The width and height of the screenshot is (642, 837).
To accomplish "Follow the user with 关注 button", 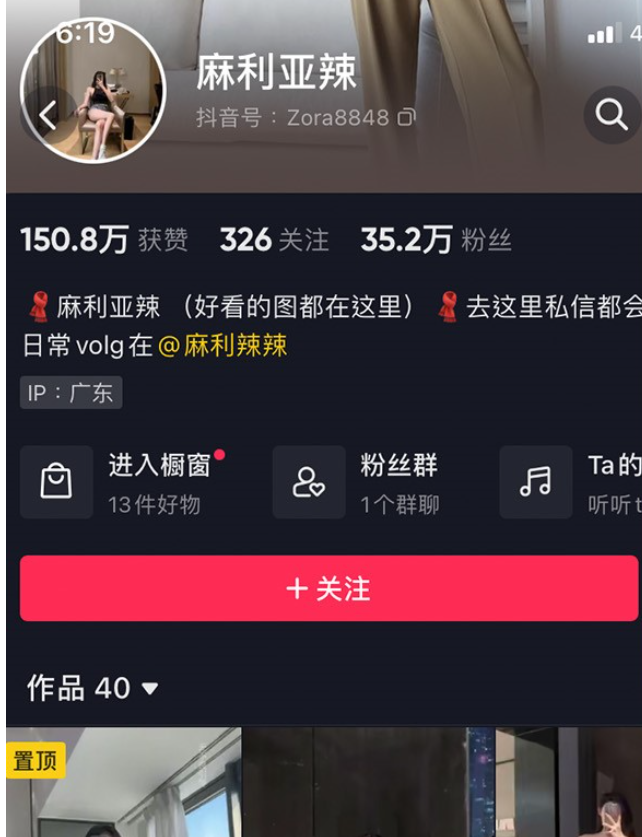I will pos(328,589).
